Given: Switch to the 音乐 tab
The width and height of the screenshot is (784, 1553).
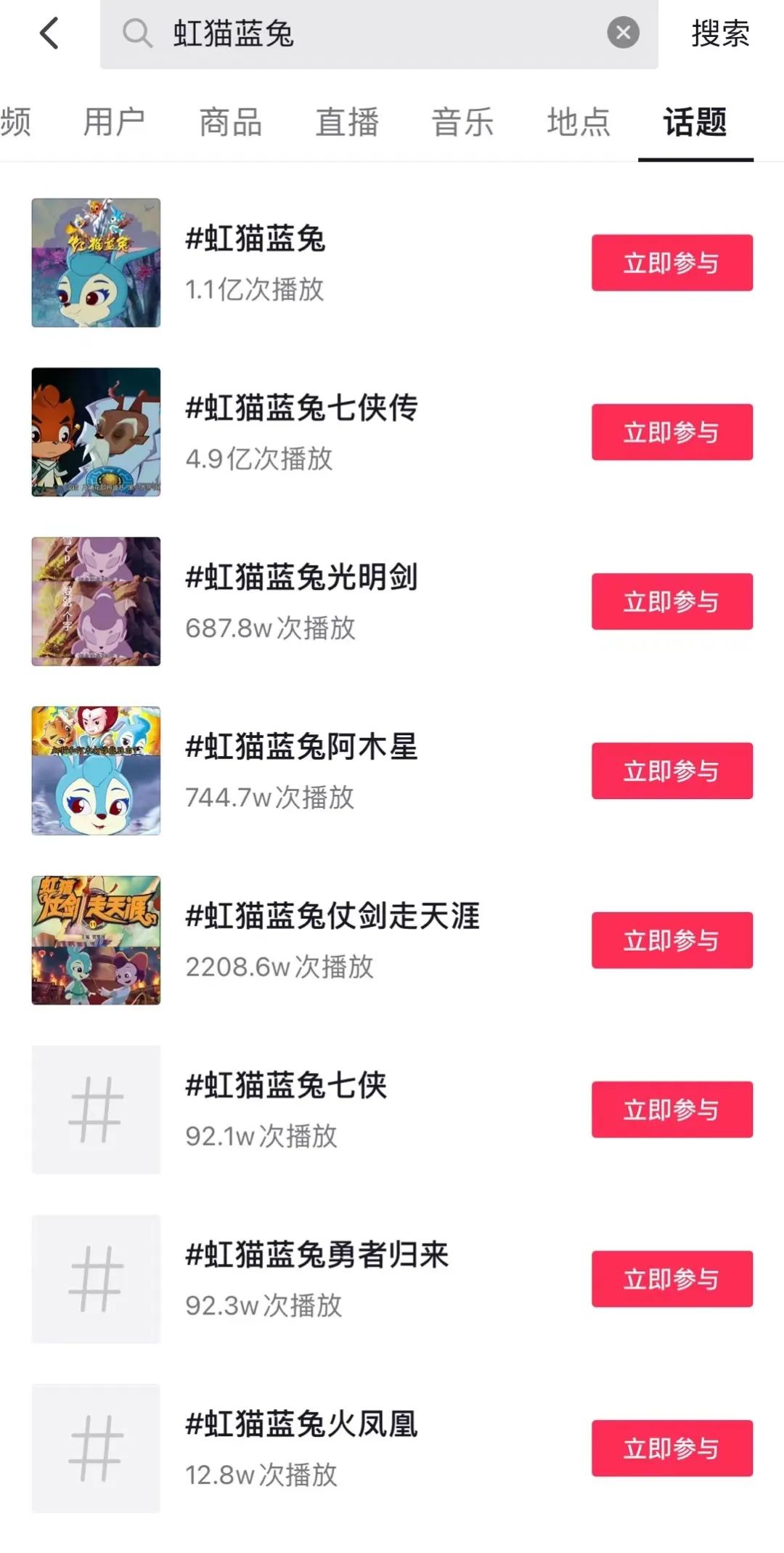Looking at the screenshot, I should click(462, 122).
